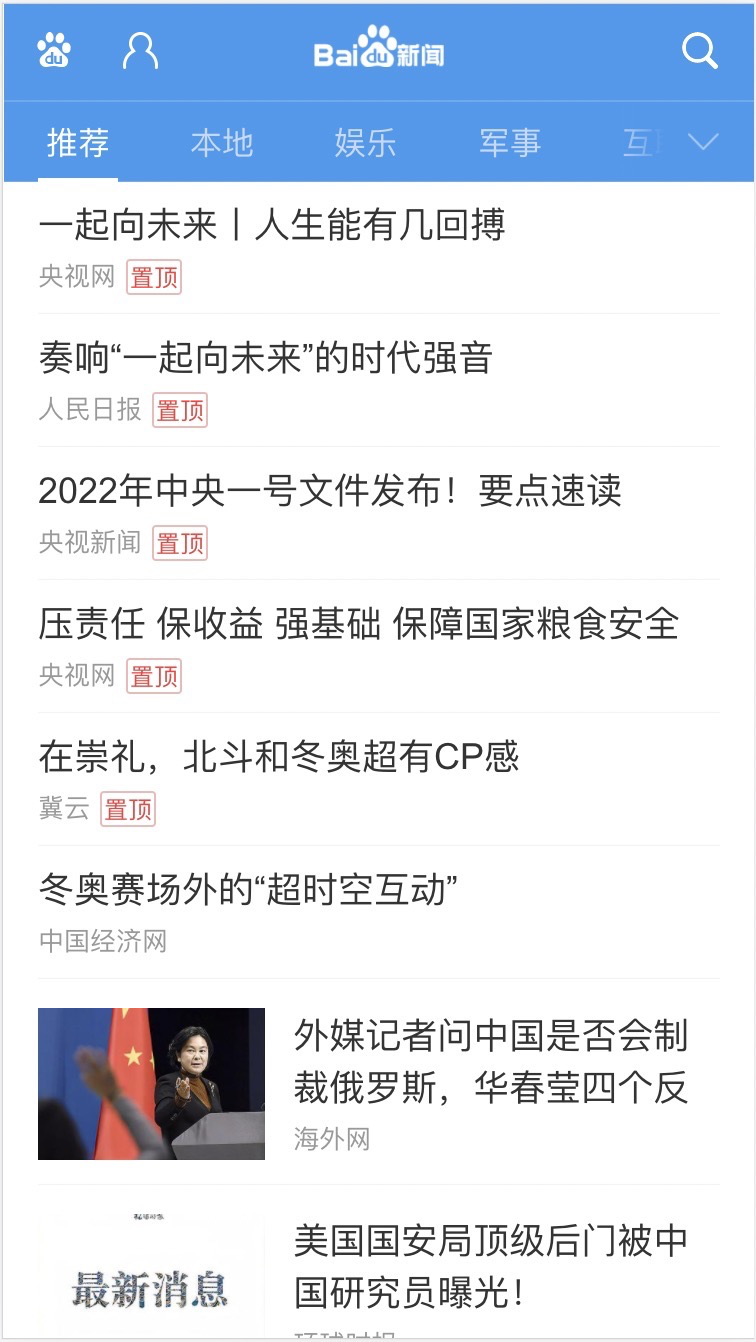This screenshot has height=1342, width=756.
Task: Read 奏响"一起向未来"的时代强音 article
Action: pos(266,358)
